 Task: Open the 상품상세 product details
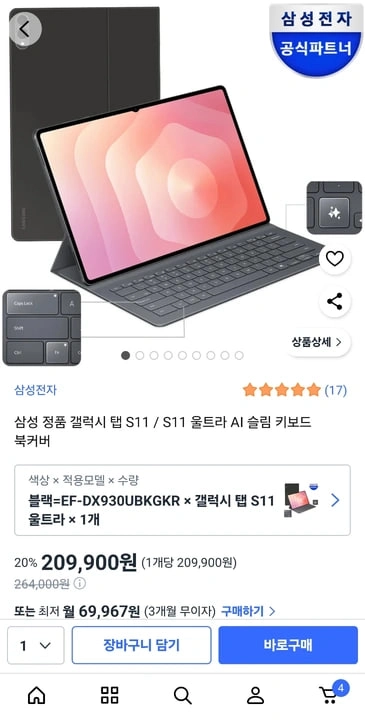[317, 342]
